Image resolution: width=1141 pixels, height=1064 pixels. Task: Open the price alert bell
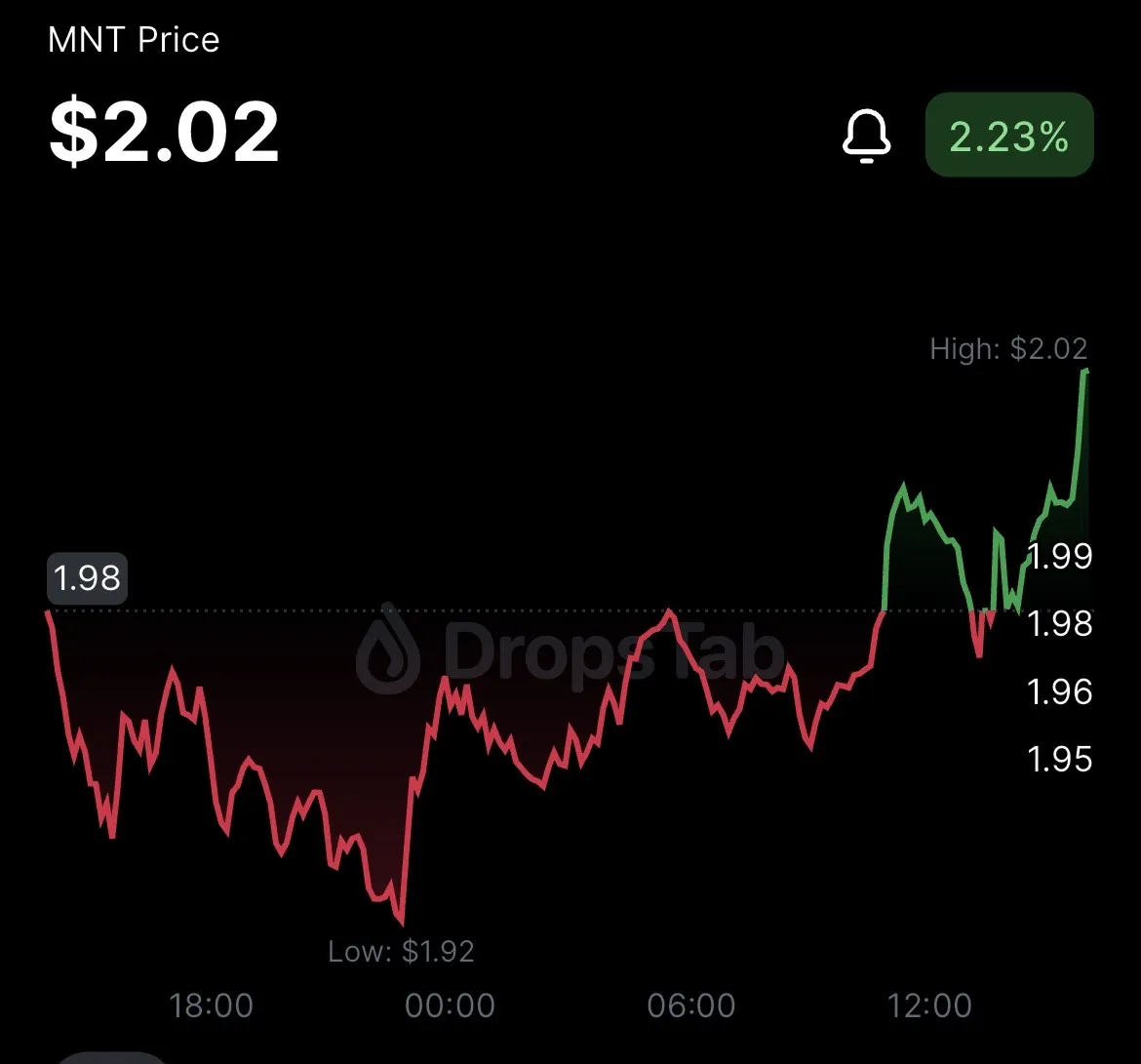(866, 136)
